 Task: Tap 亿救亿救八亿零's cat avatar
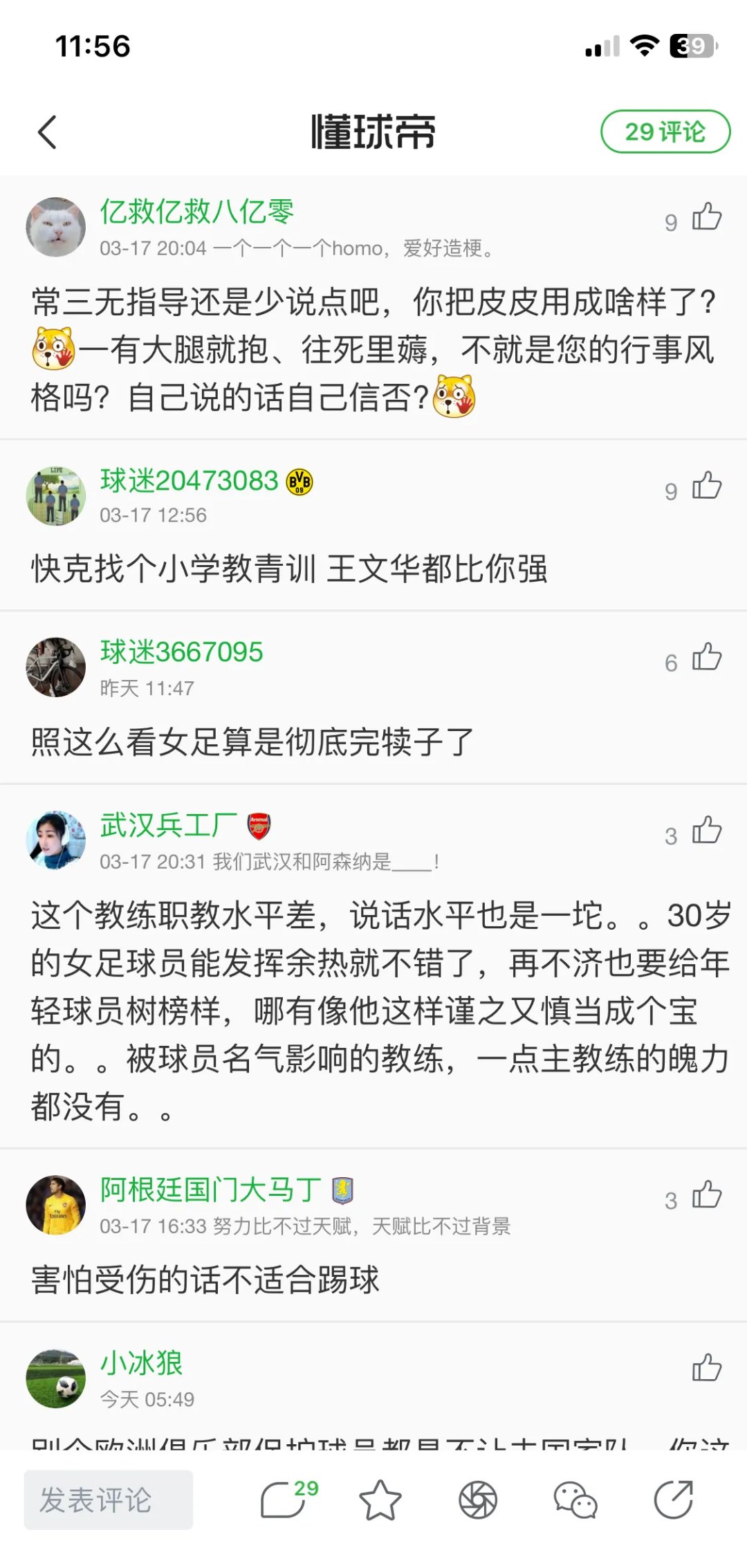tap(55, 226)
